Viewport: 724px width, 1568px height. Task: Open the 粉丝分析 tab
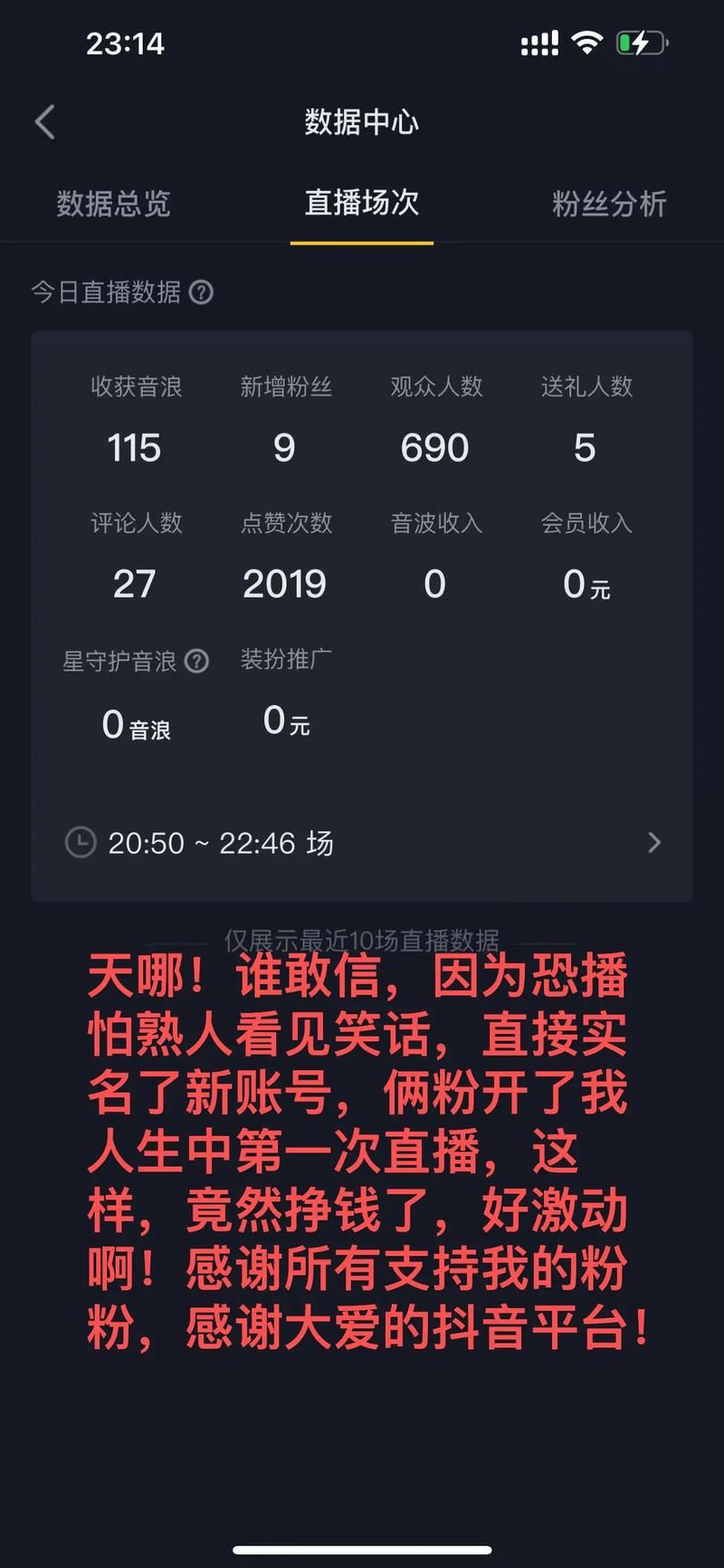click(609, 204)
